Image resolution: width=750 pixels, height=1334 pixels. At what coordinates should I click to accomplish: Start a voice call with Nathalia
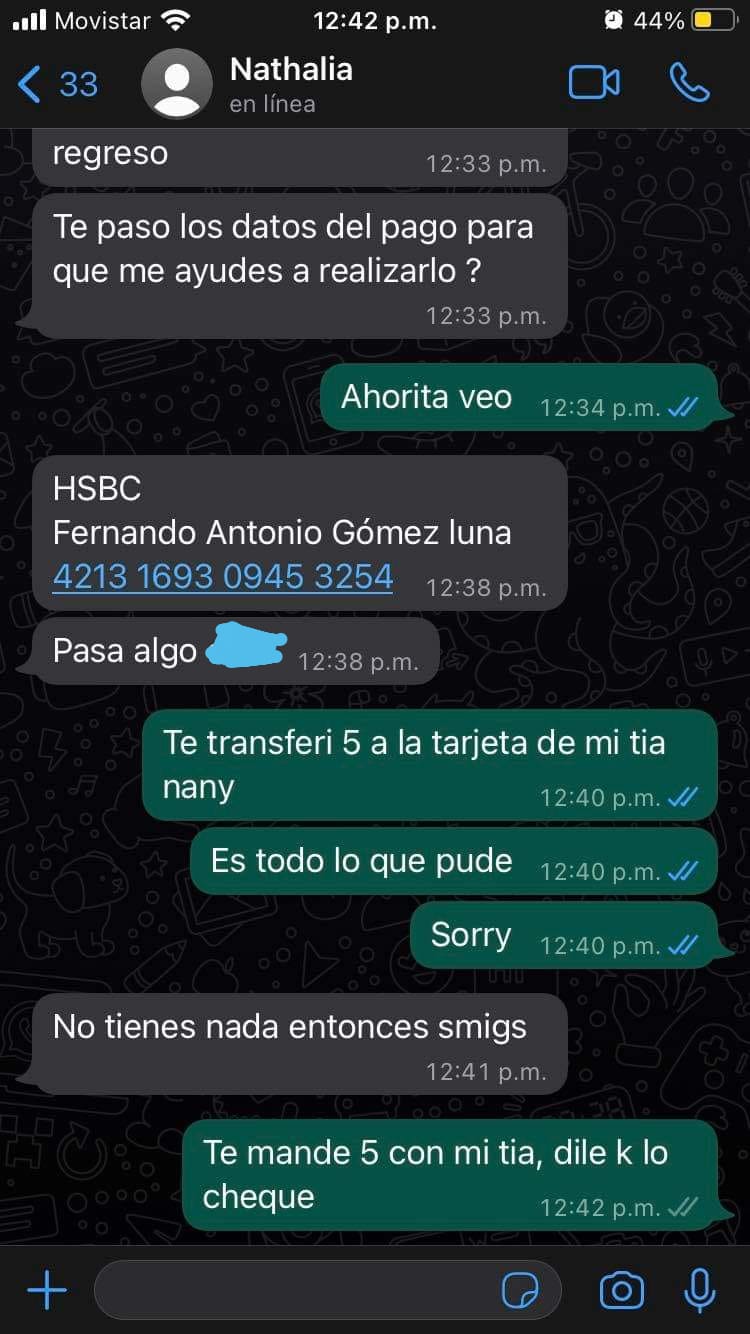(x=689, y=83)
